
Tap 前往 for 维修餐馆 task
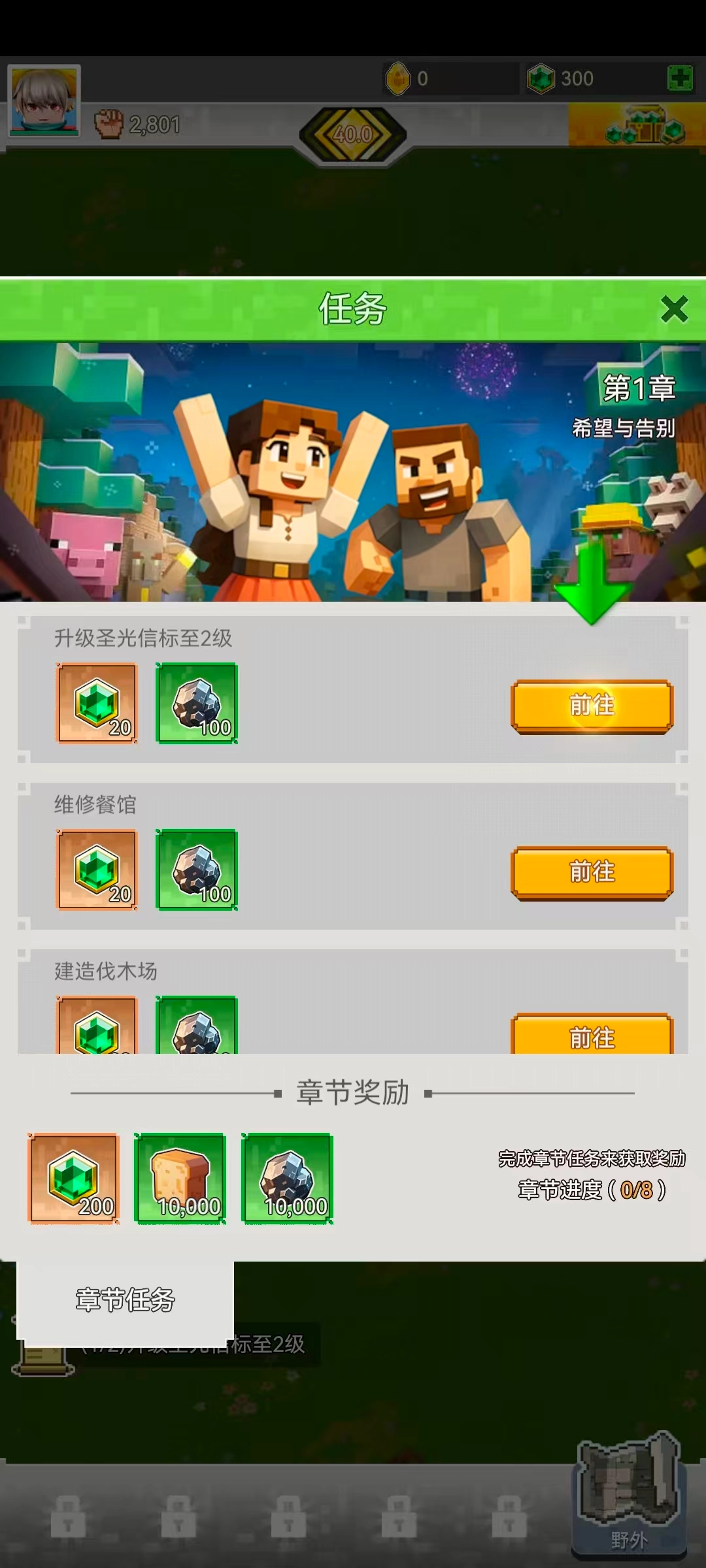click(592, 872)
